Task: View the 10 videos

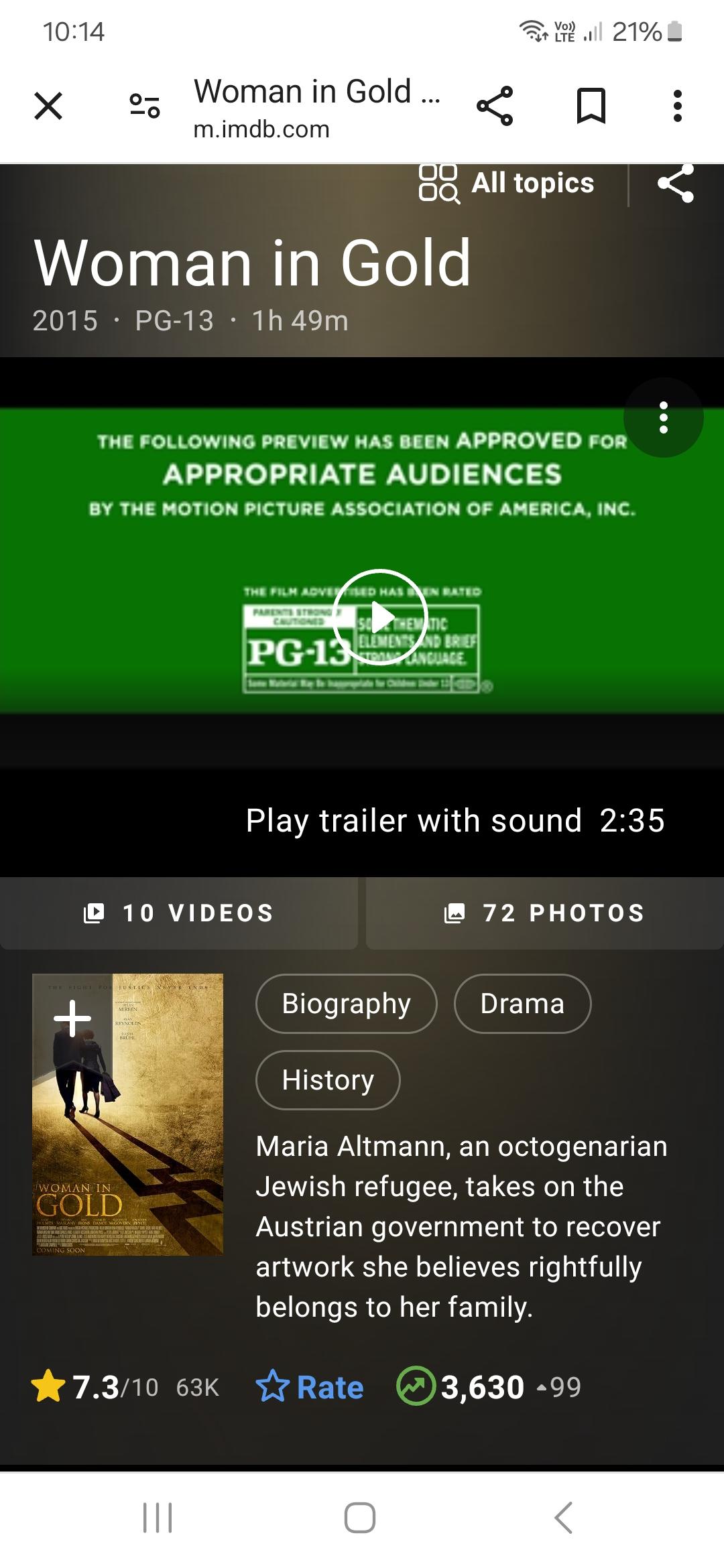Action: [179, 913]
